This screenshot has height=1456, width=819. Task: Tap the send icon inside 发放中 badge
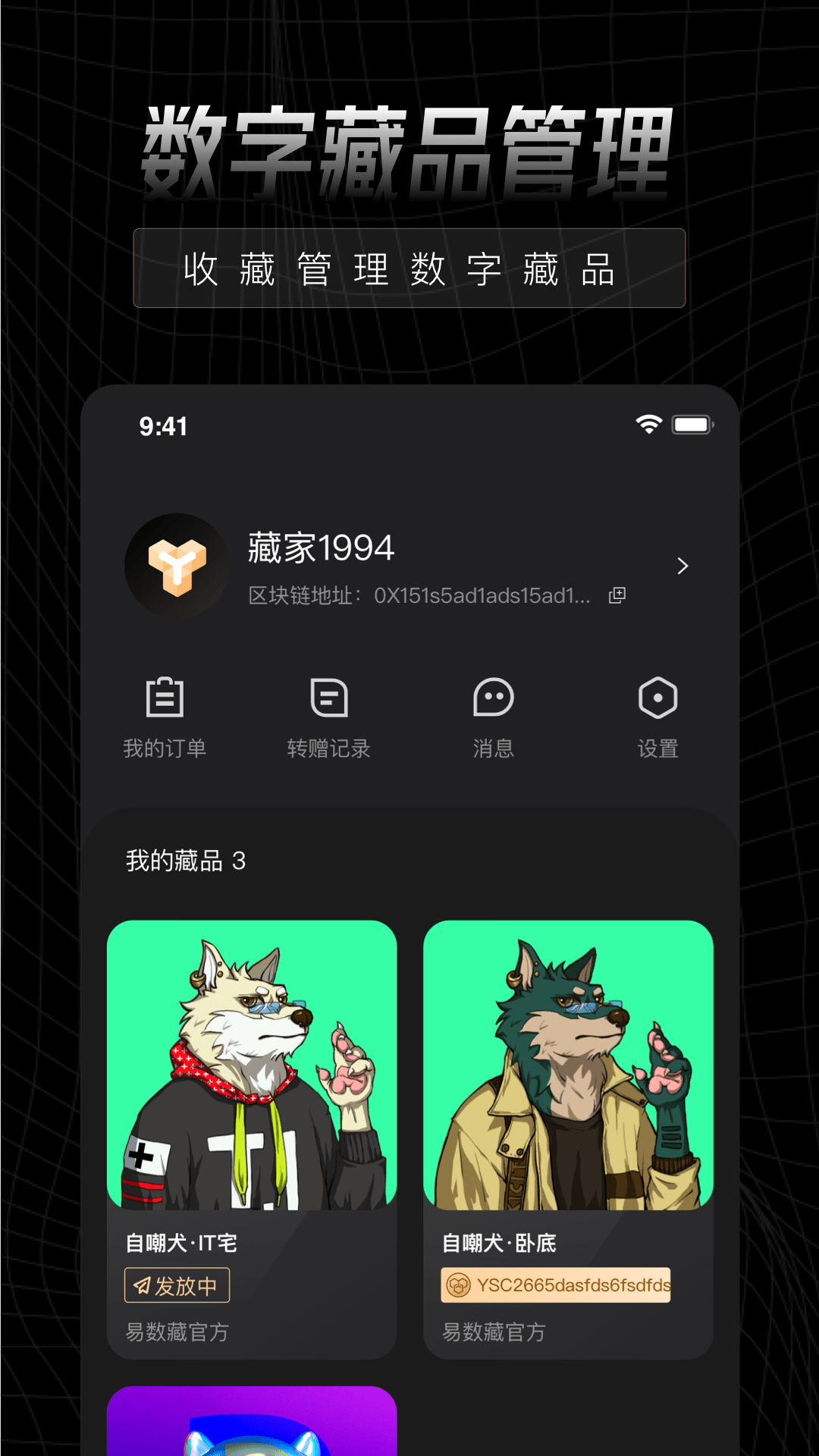(x=143, y=1285)
